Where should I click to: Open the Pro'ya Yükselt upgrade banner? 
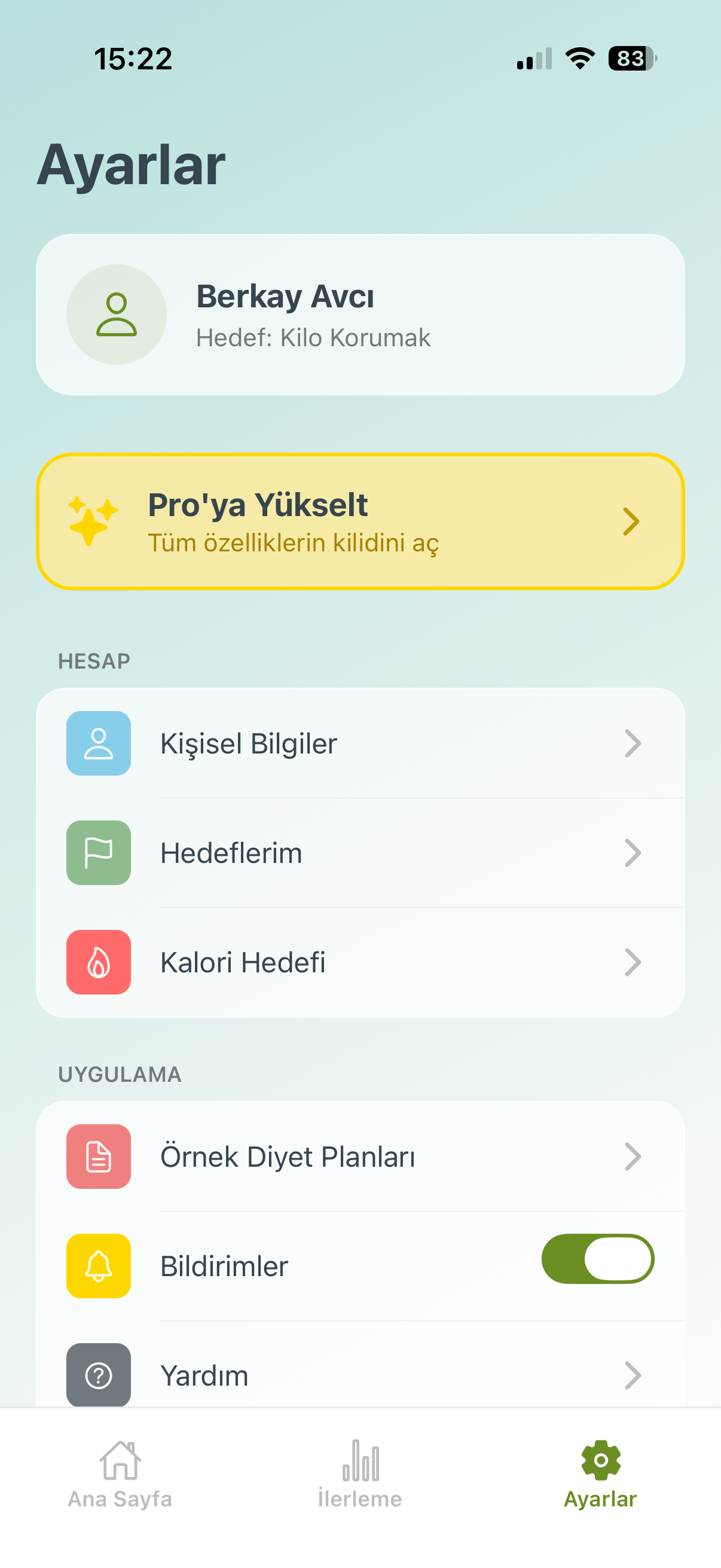point(360,521)
